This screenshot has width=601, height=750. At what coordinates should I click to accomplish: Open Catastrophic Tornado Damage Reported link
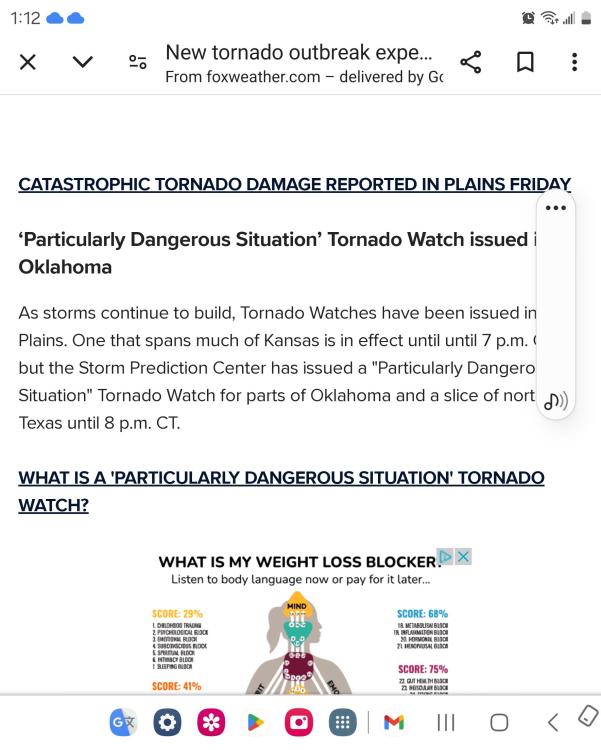pos(294,184)
